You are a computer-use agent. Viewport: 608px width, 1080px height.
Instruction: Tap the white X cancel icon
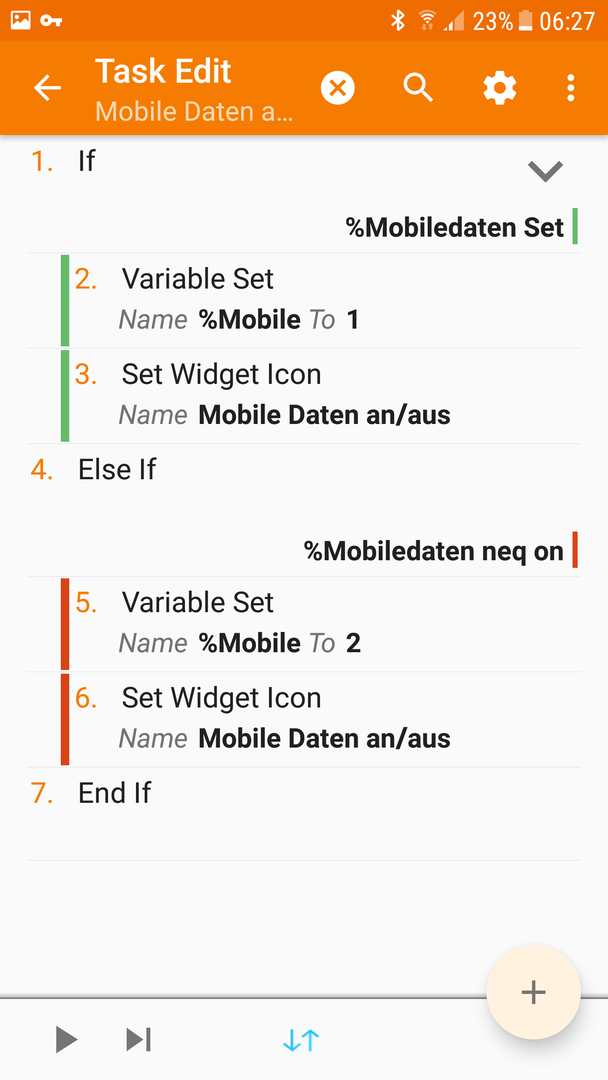[x=338, y=88]
